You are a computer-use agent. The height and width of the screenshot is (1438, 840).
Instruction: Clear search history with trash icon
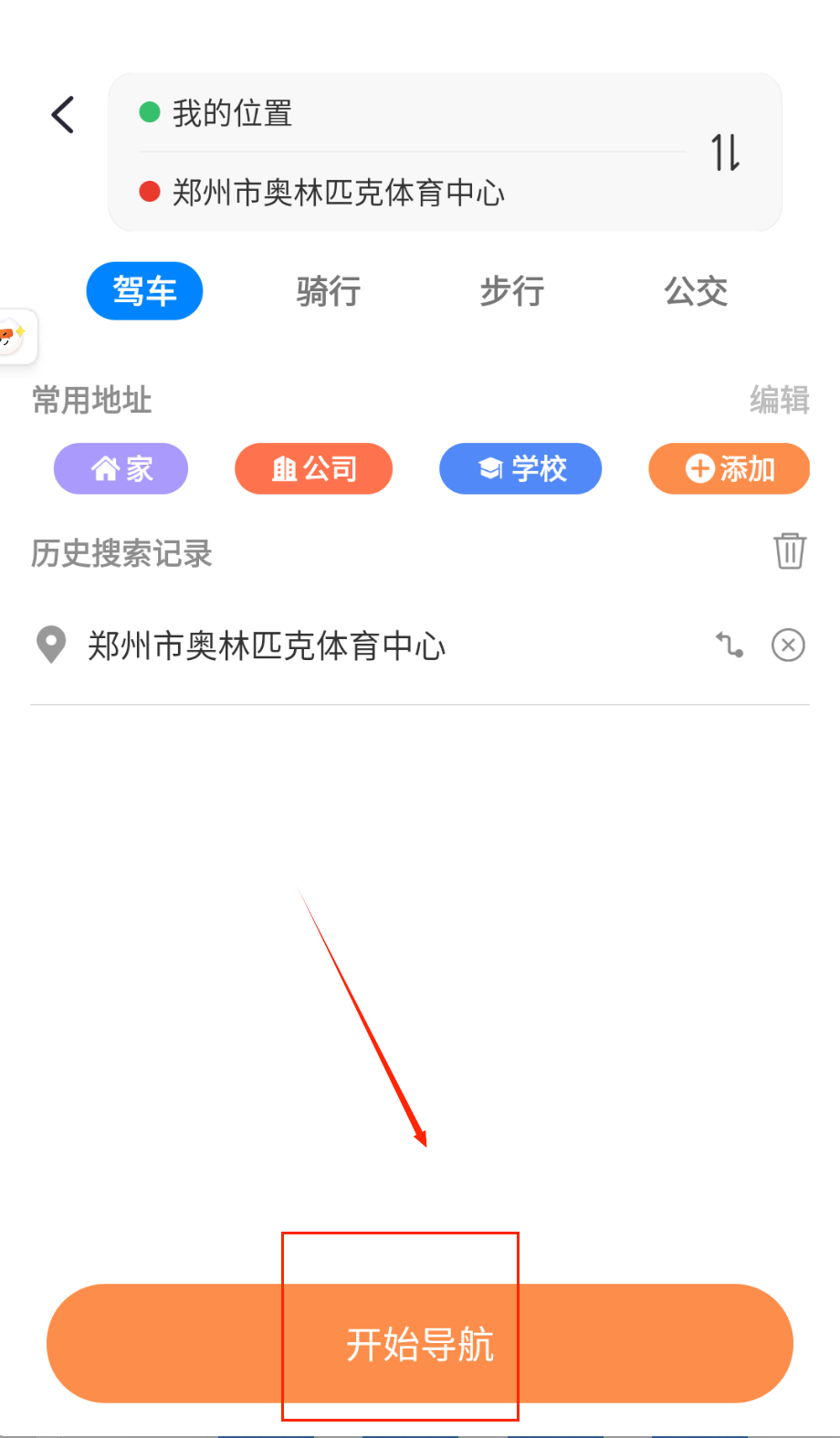click(x=790, y=551)
